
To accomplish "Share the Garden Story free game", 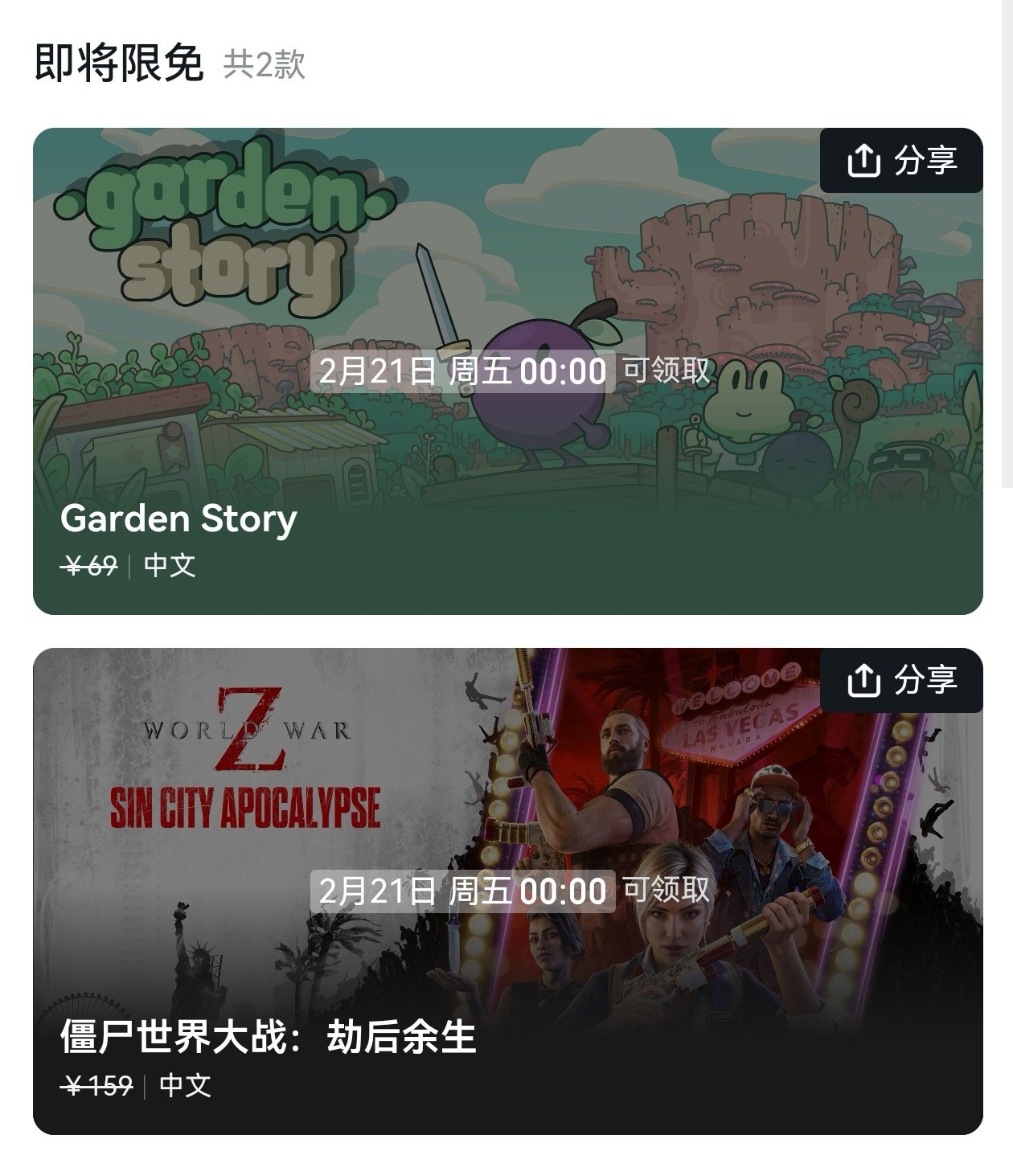I will click(x=901, y=161).
